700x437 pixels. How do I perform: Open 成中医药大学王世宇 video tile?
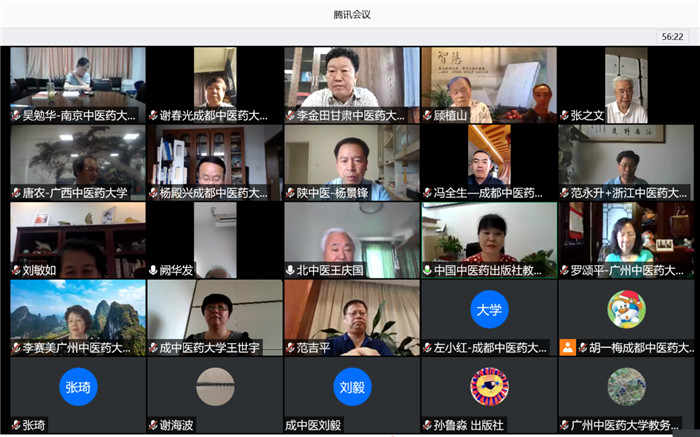[214, 318]
